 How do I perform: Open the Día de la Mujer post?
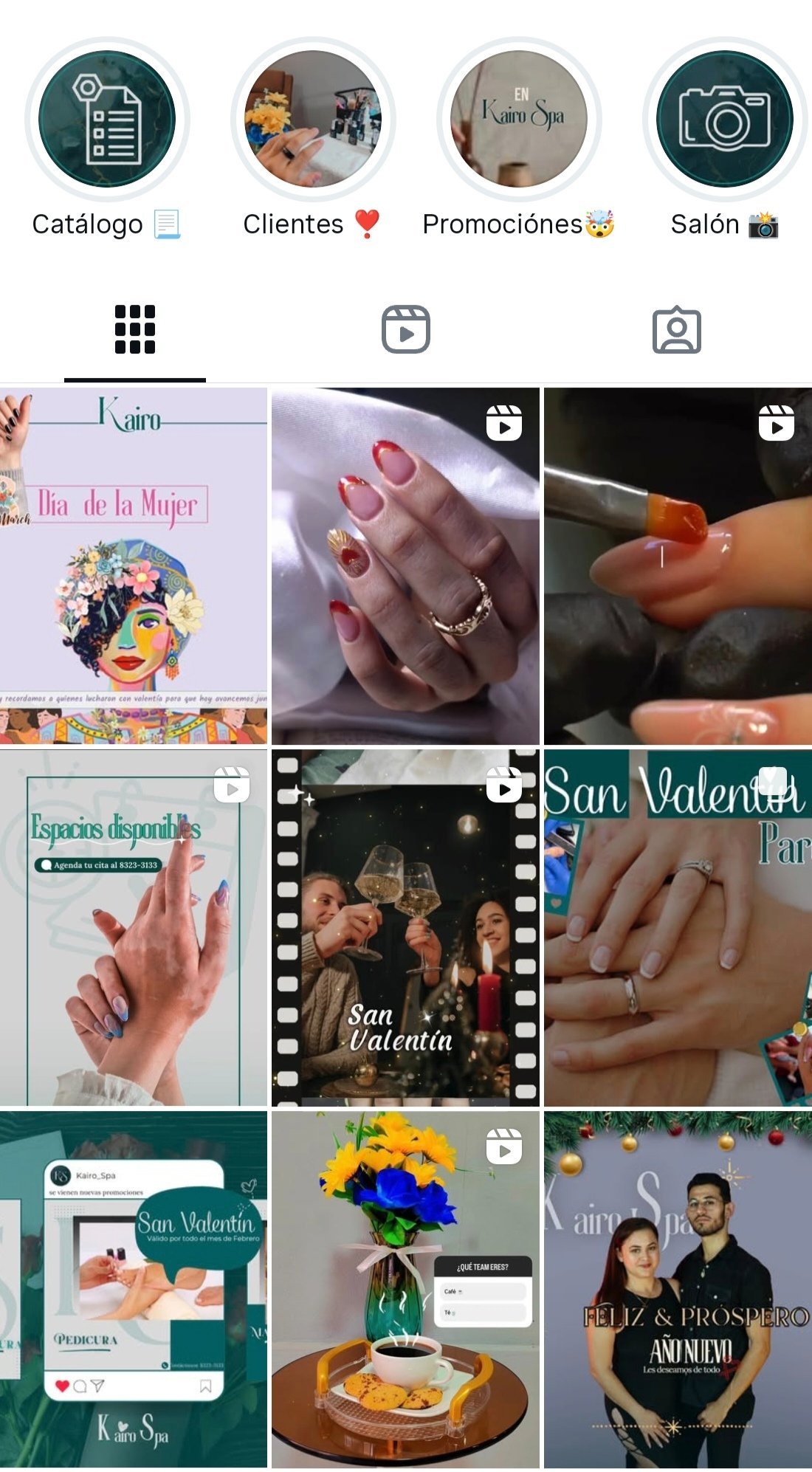click(x=134, y=565)
